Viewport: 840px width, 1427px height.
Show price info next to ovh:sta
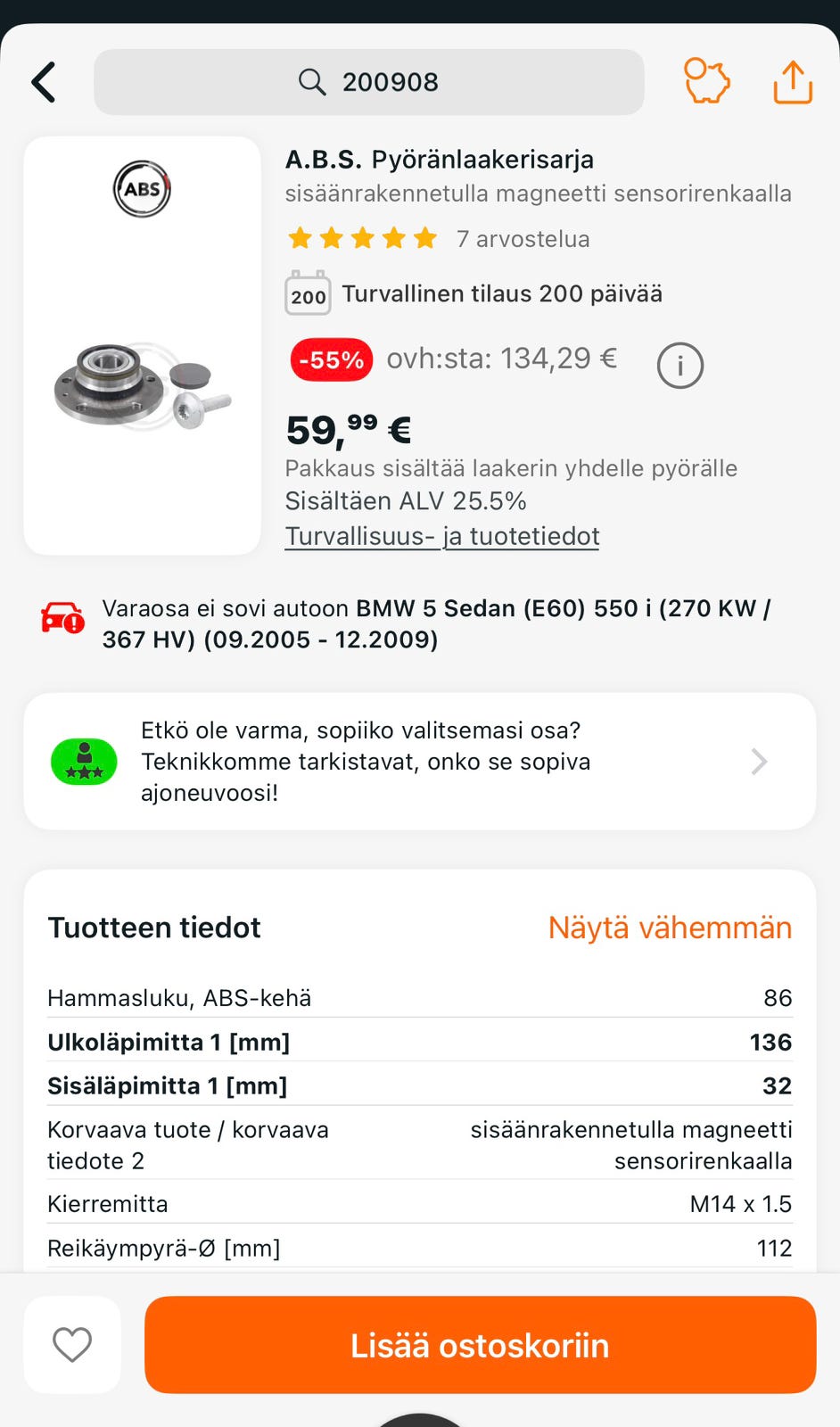coord(679,366)
